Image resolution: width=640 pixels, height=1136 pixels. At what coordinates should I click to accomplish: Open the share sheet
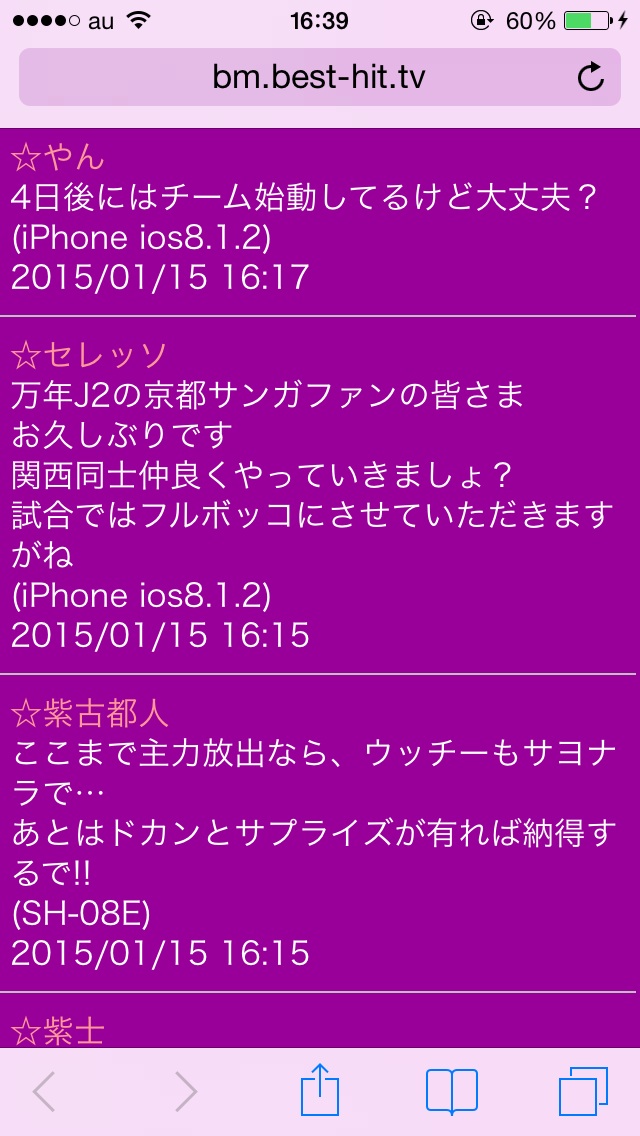coord(320,1089)
